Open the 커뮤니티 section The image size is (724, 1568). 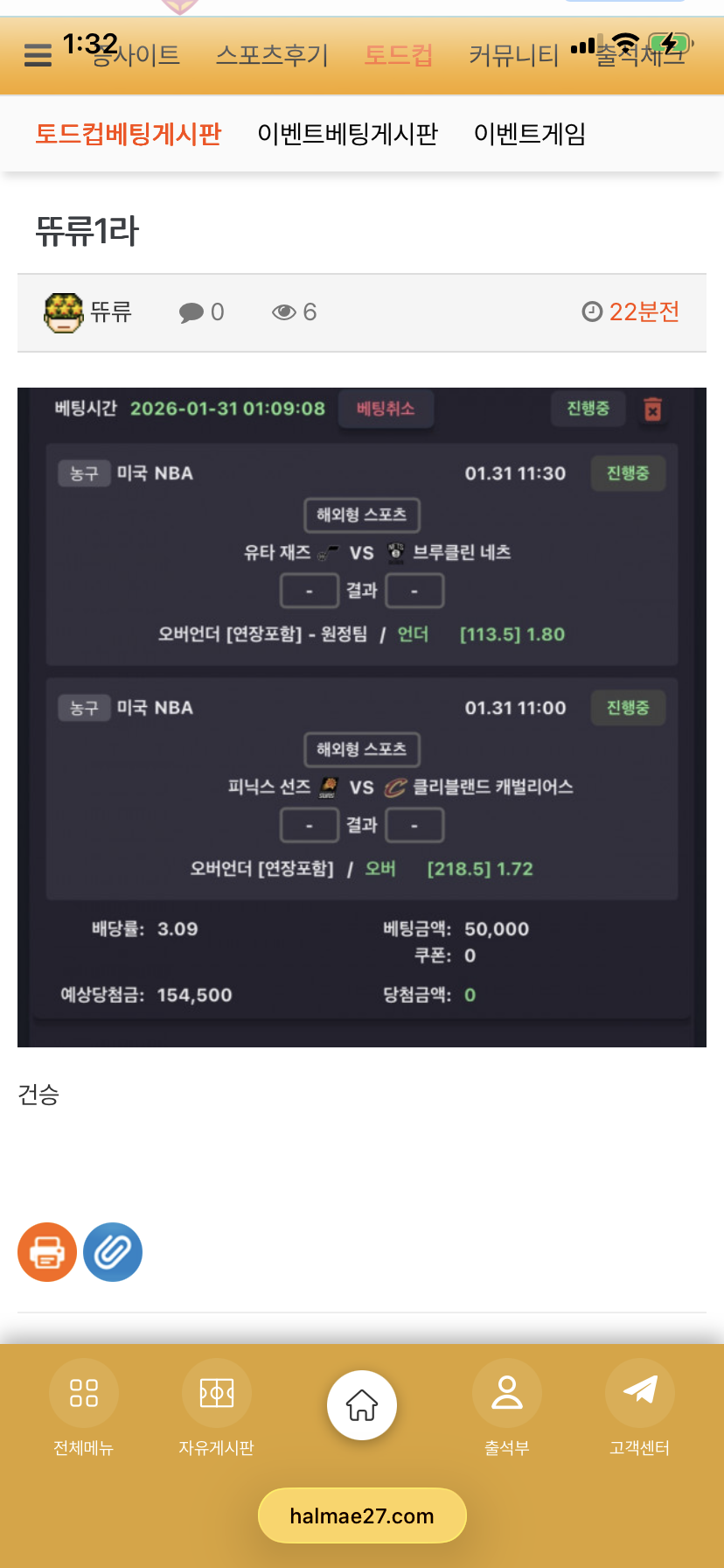click(x=513, y=56)
